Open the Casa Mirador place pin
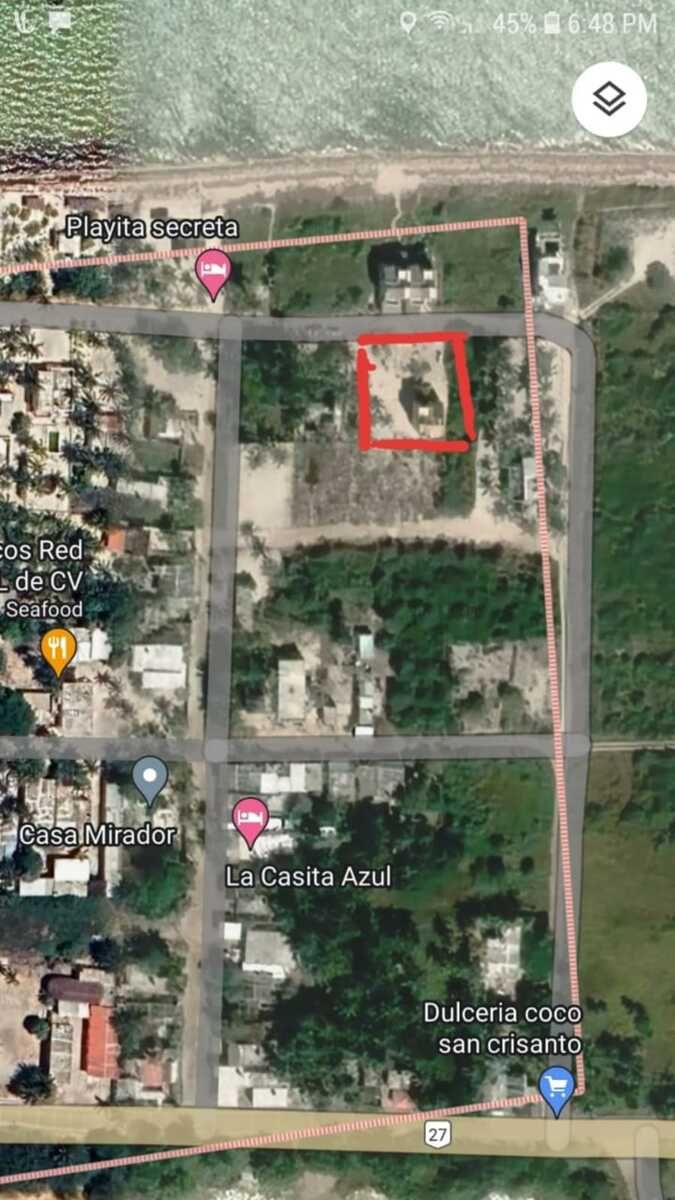Image resolution: width=675 pixels, height=1200 pixels. tap(150, 778)
